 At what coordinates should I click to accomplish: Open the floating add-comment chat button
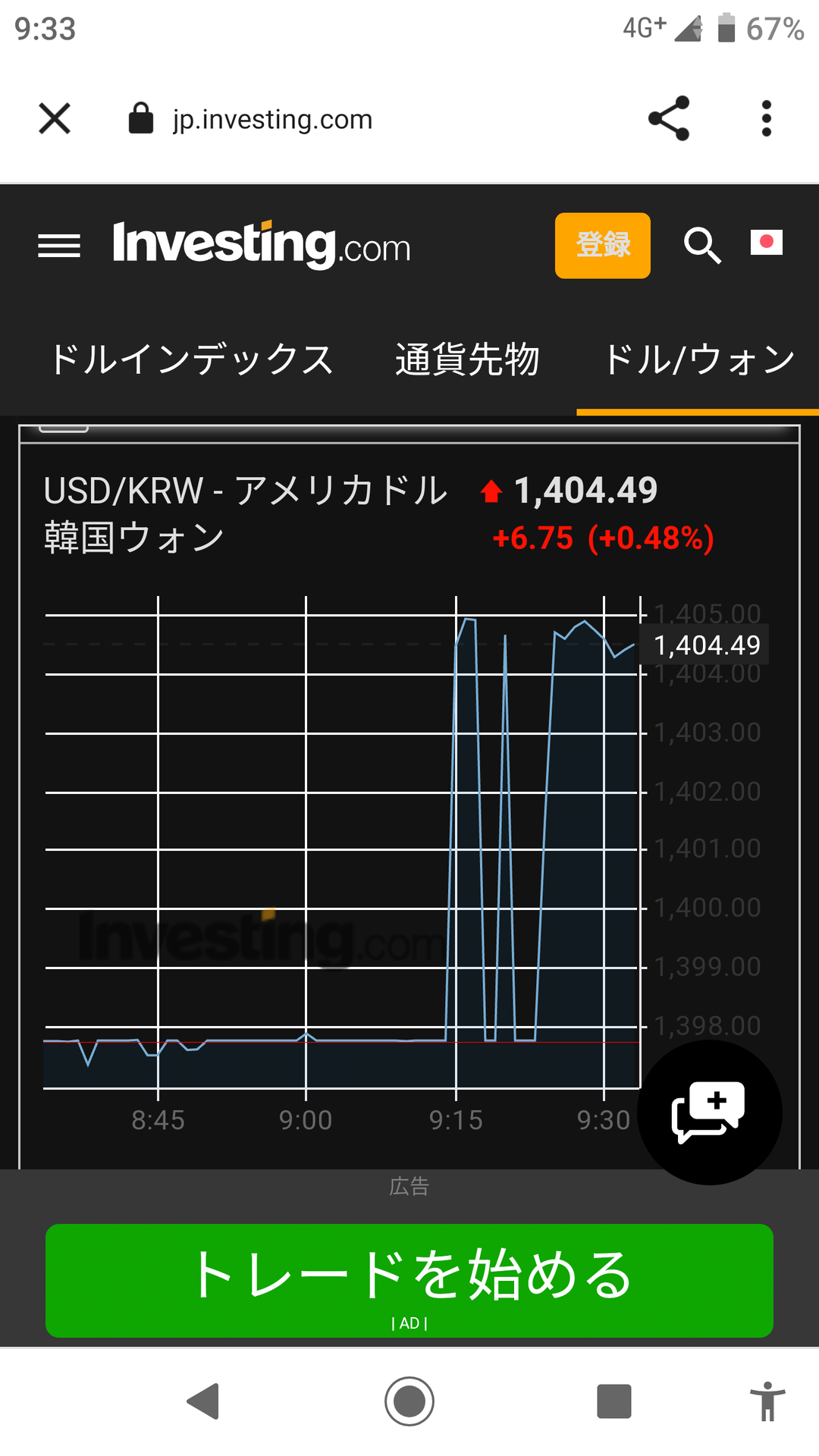pos(710,1112)
